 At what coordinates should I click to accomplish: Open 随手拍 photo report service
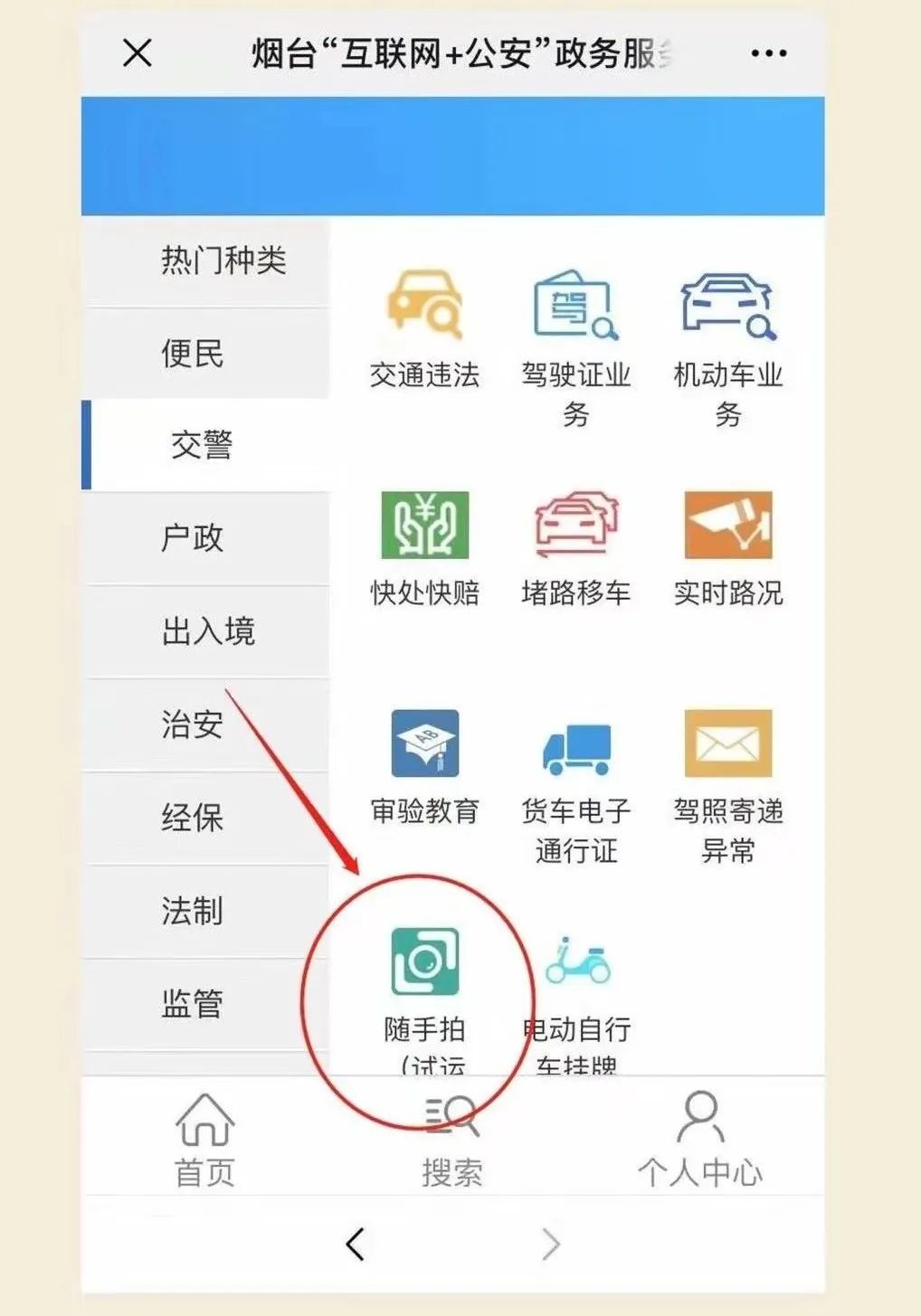(424, 986)
